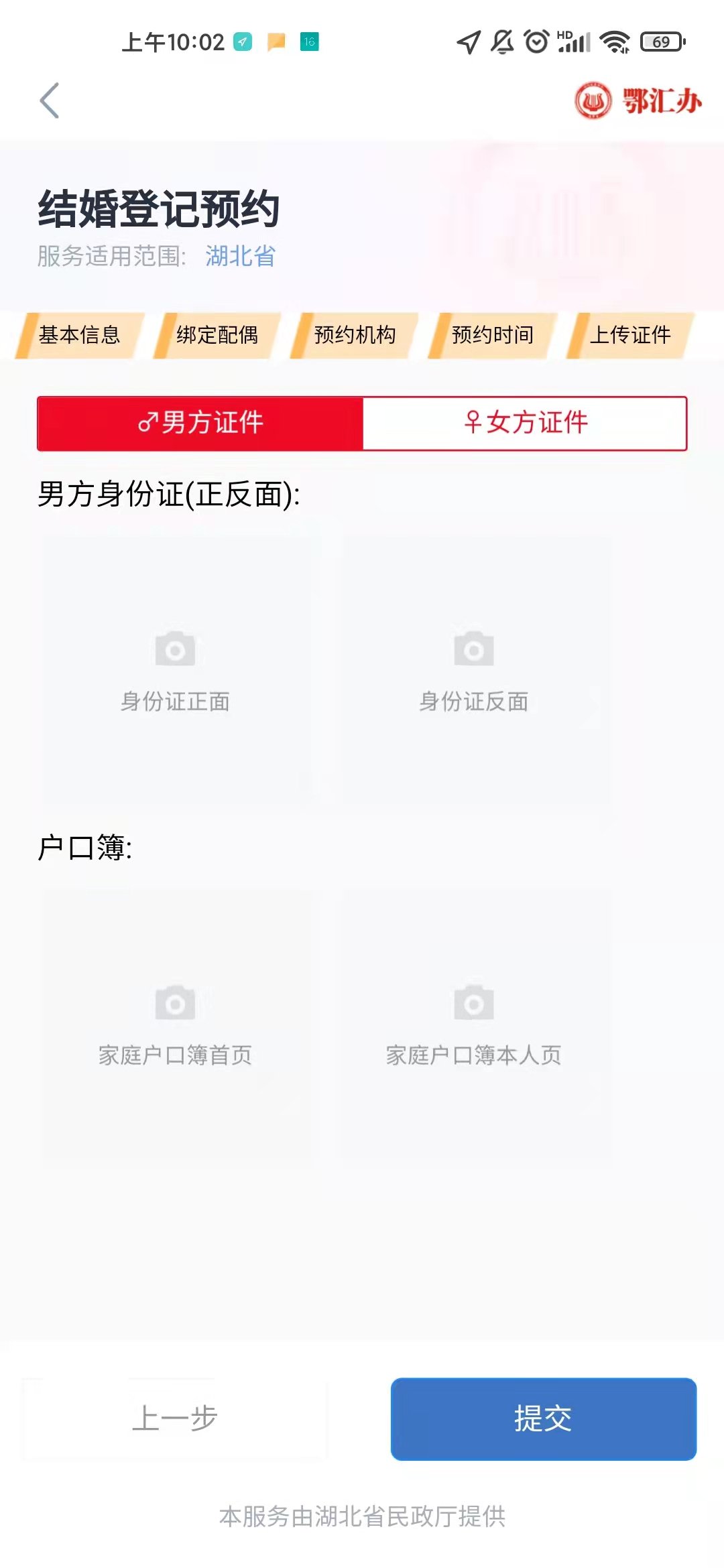This screenshot has height=1568, width=724.
Task: Upload the 身份证正面 photo
Action: coord(176,670)
